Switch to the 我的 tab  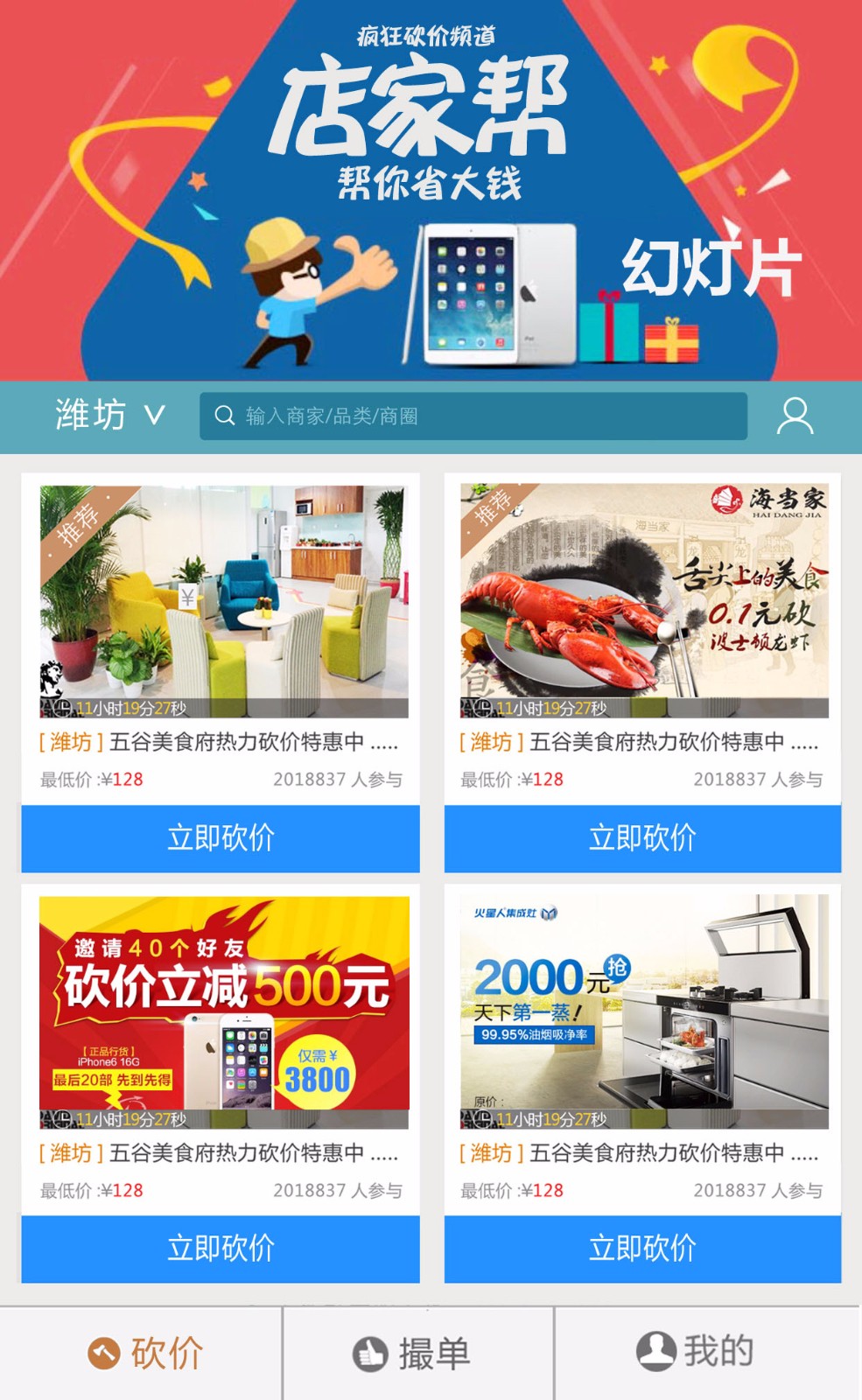tap(696, 1352)
